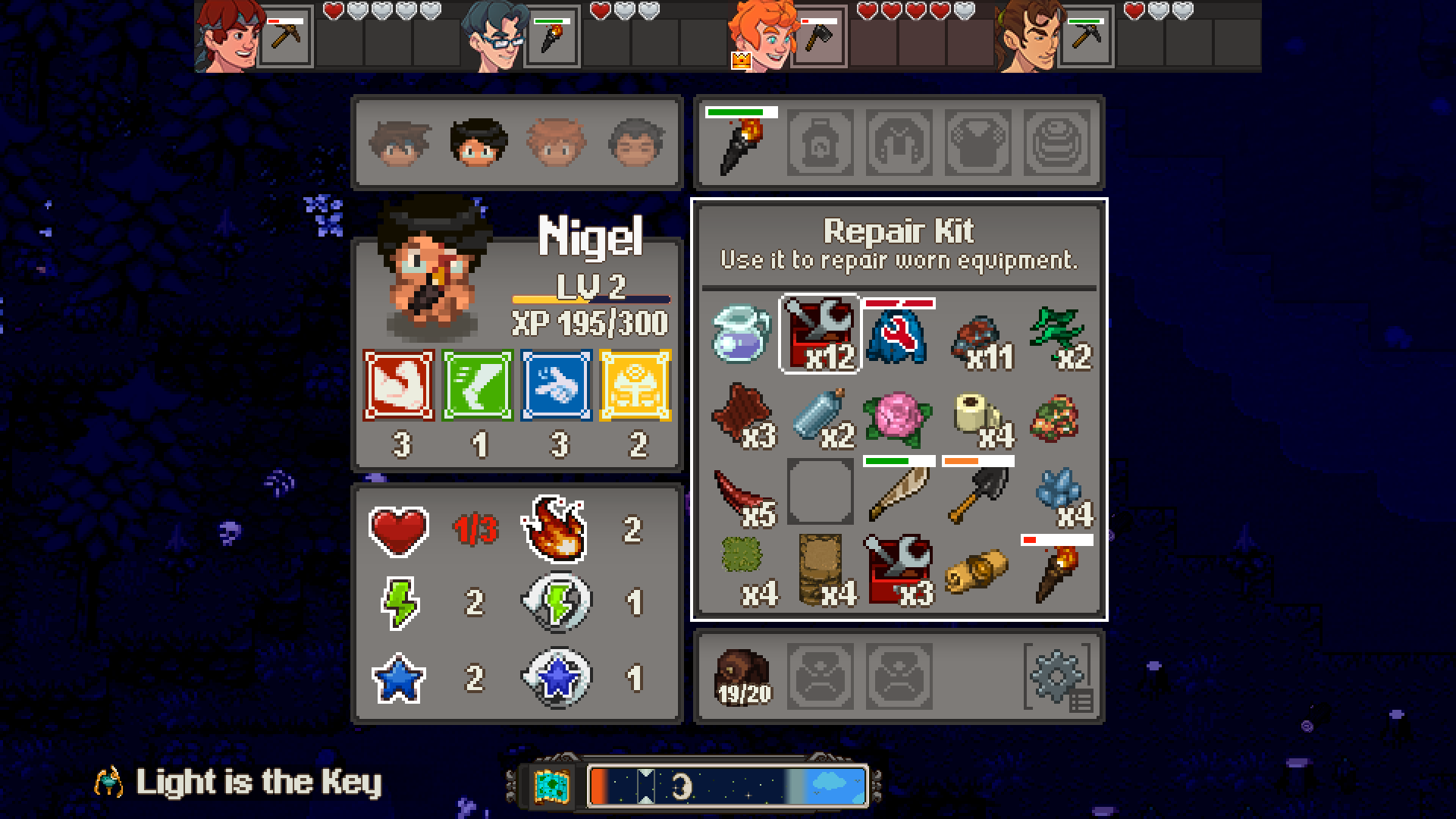Select the Repair Kit x3 stack
The height and width of the screenshot is (819, 1456).
pyautogui.click(x=899, y=571)
